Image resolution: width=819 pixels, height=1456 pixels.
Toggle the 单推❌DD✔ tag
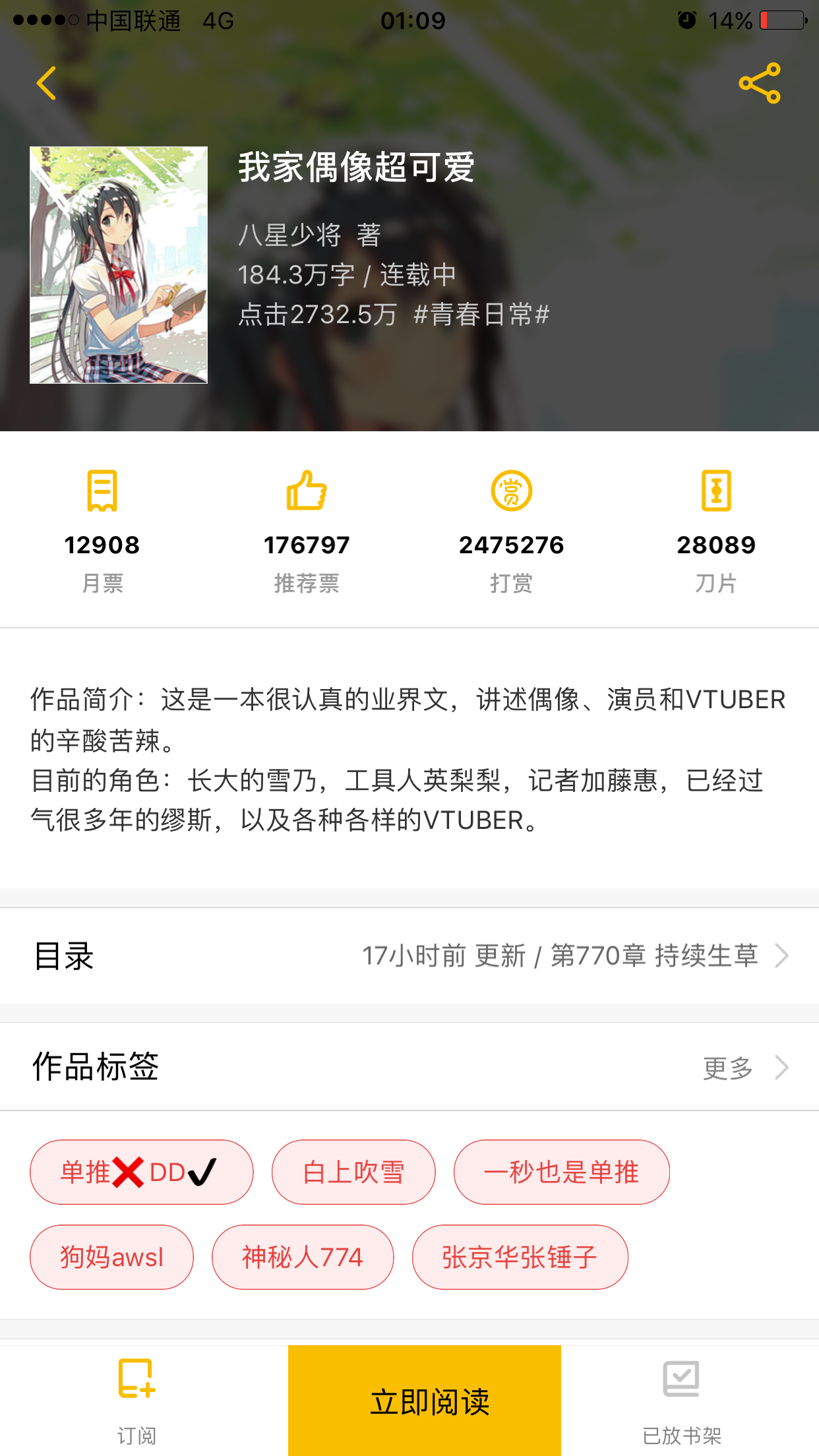click(x=141, y=1172)
